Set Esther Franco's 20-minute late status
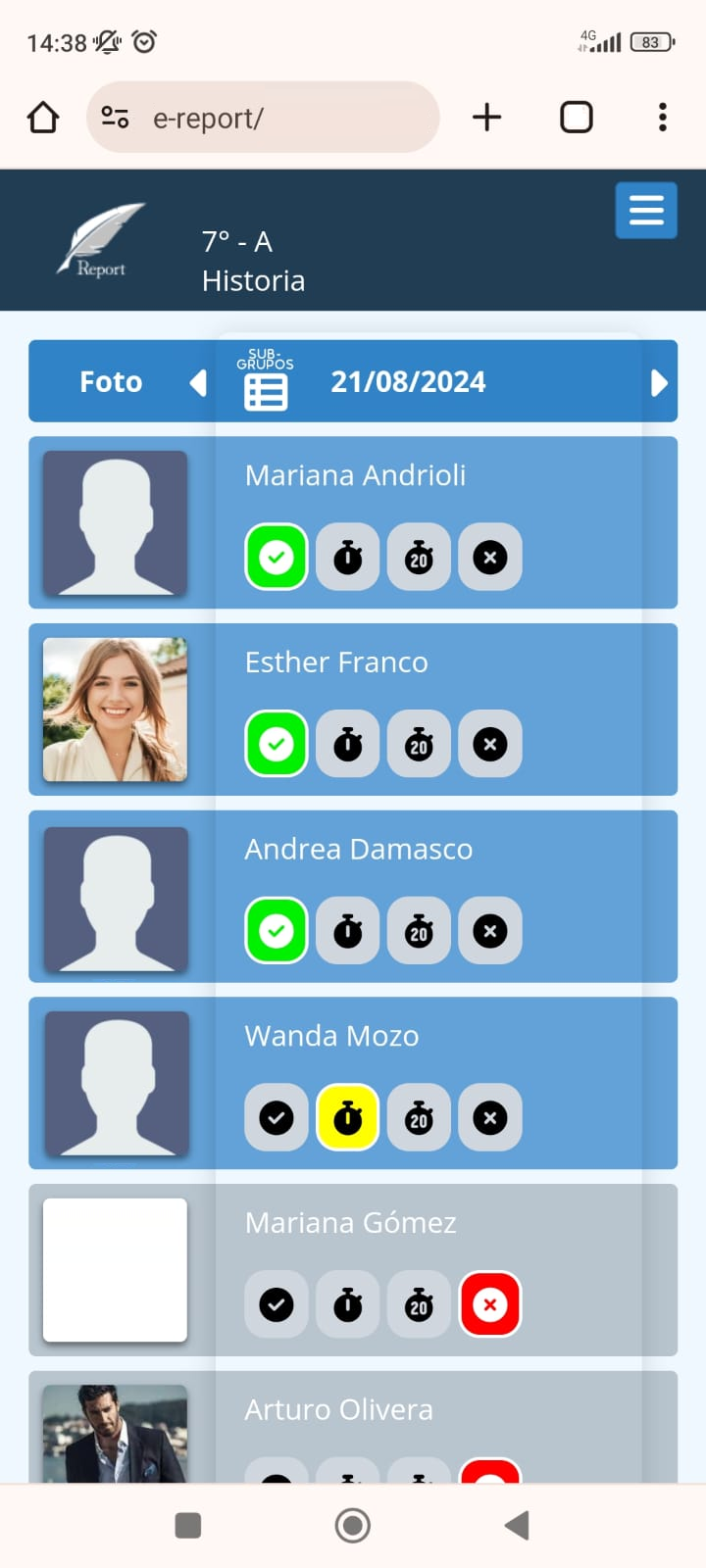This screenshot has height=1568, width=706. coord(420,745)
